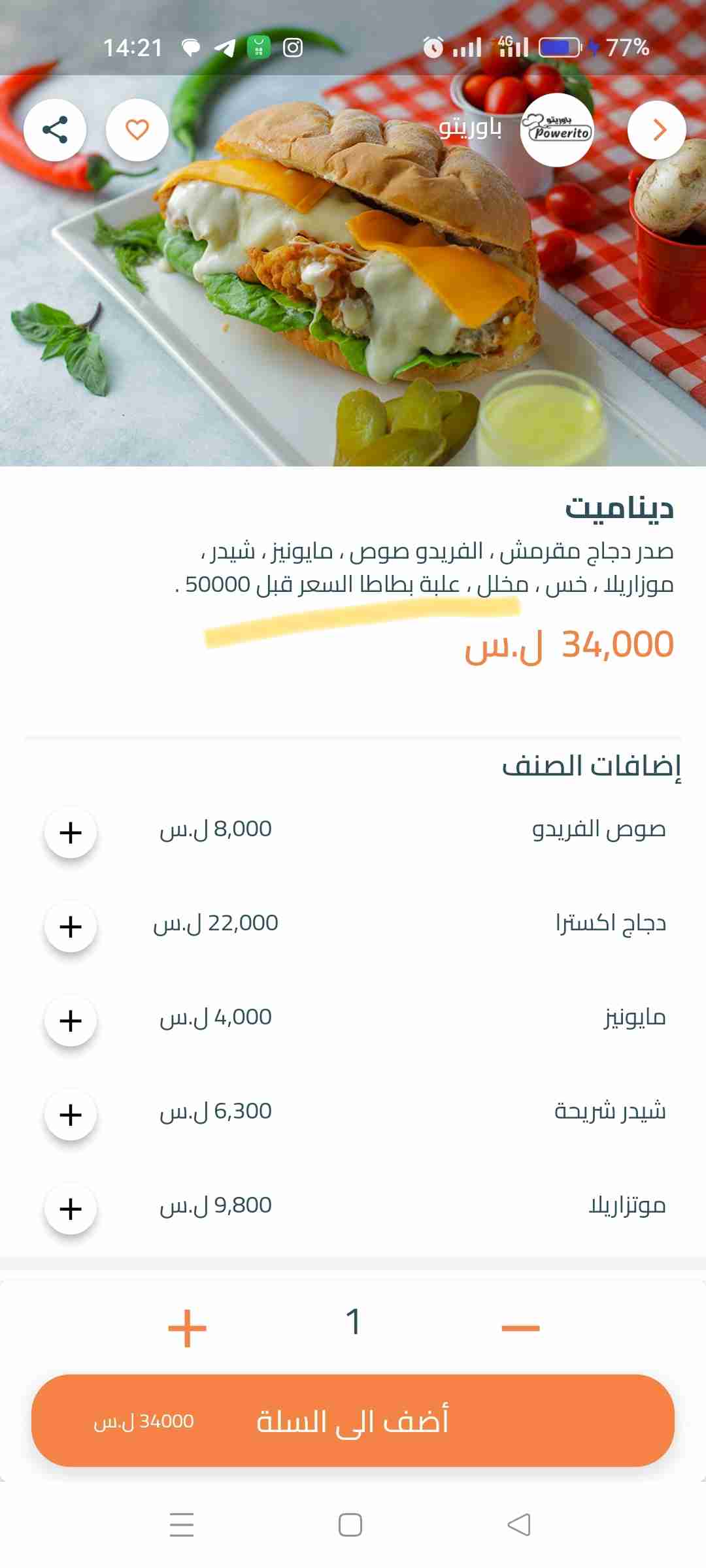Increase the item quantity by one
706x1568 pixels.
[188, 1328]
